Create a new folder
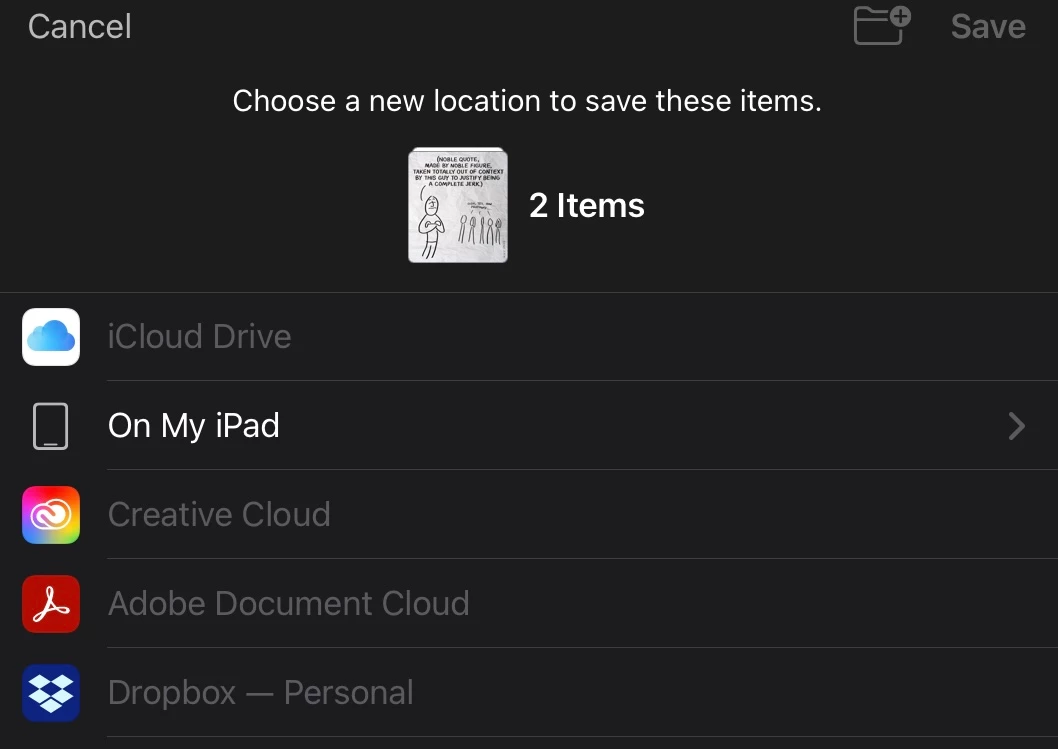Viewport: 1058px width, 749px height. point(881,26)
